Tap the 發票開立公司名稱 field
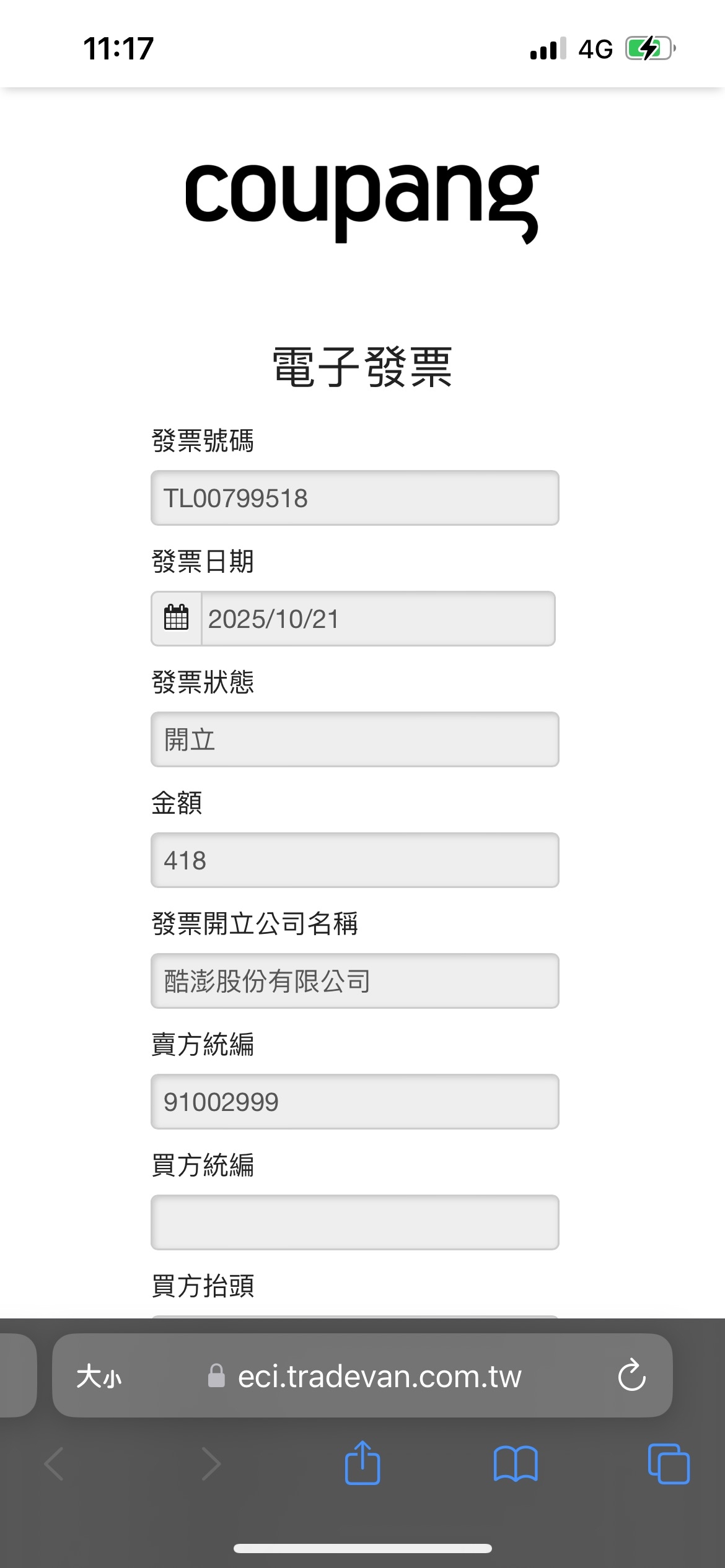Viewport: 725px width, 1568px height. pos(354,981)
